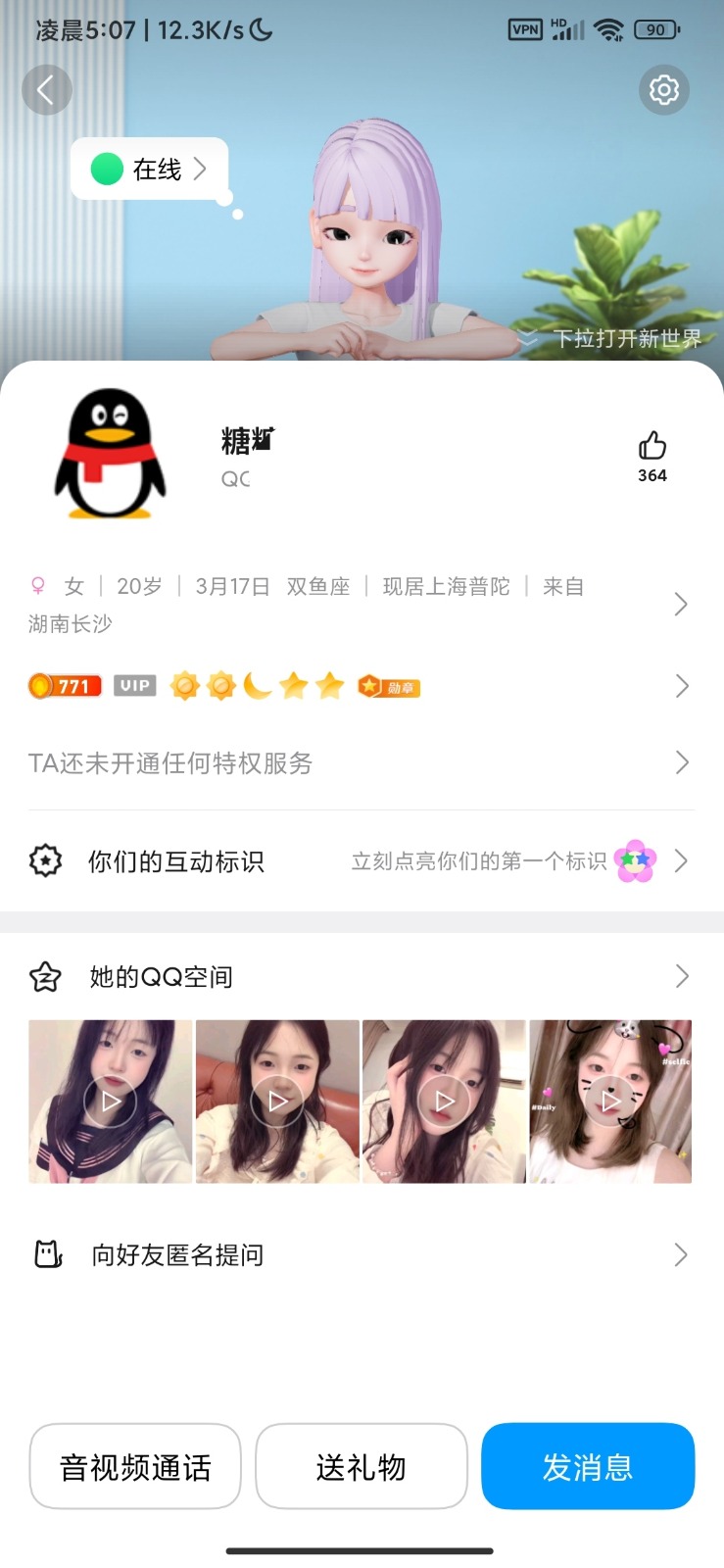Open TA还未开通任何特权服务 row

point(359,762)
